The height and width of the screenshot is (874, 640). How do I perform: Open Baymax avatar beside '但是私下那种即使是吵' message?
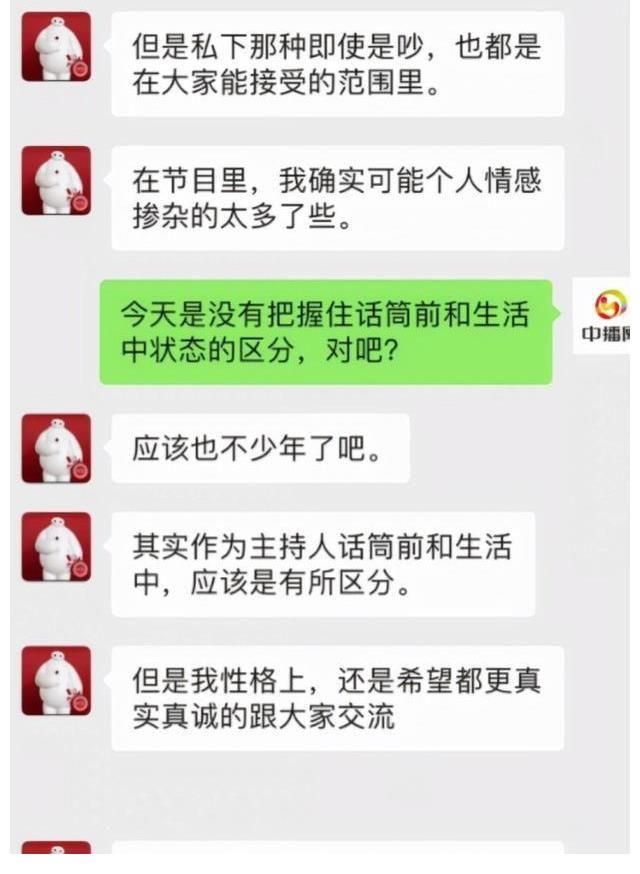click(56, 46)
